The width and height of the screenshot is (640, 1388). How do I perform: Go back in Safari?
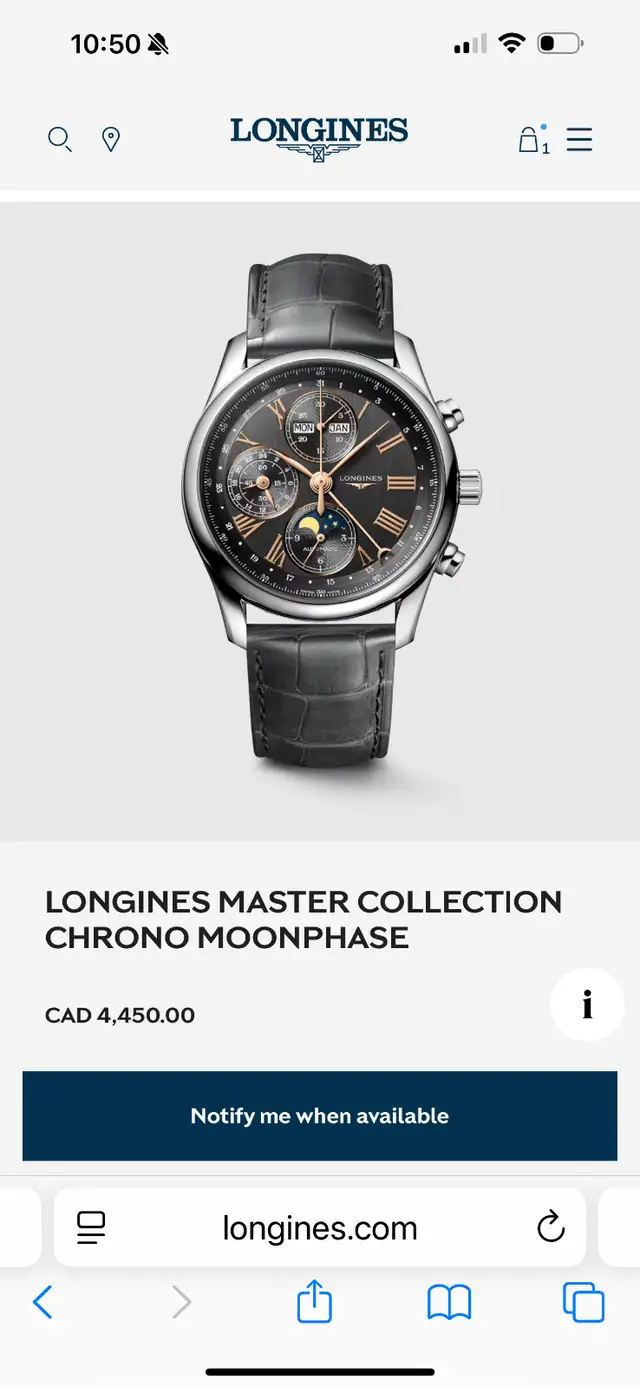pyautogui.click(x=42, y=1302)
